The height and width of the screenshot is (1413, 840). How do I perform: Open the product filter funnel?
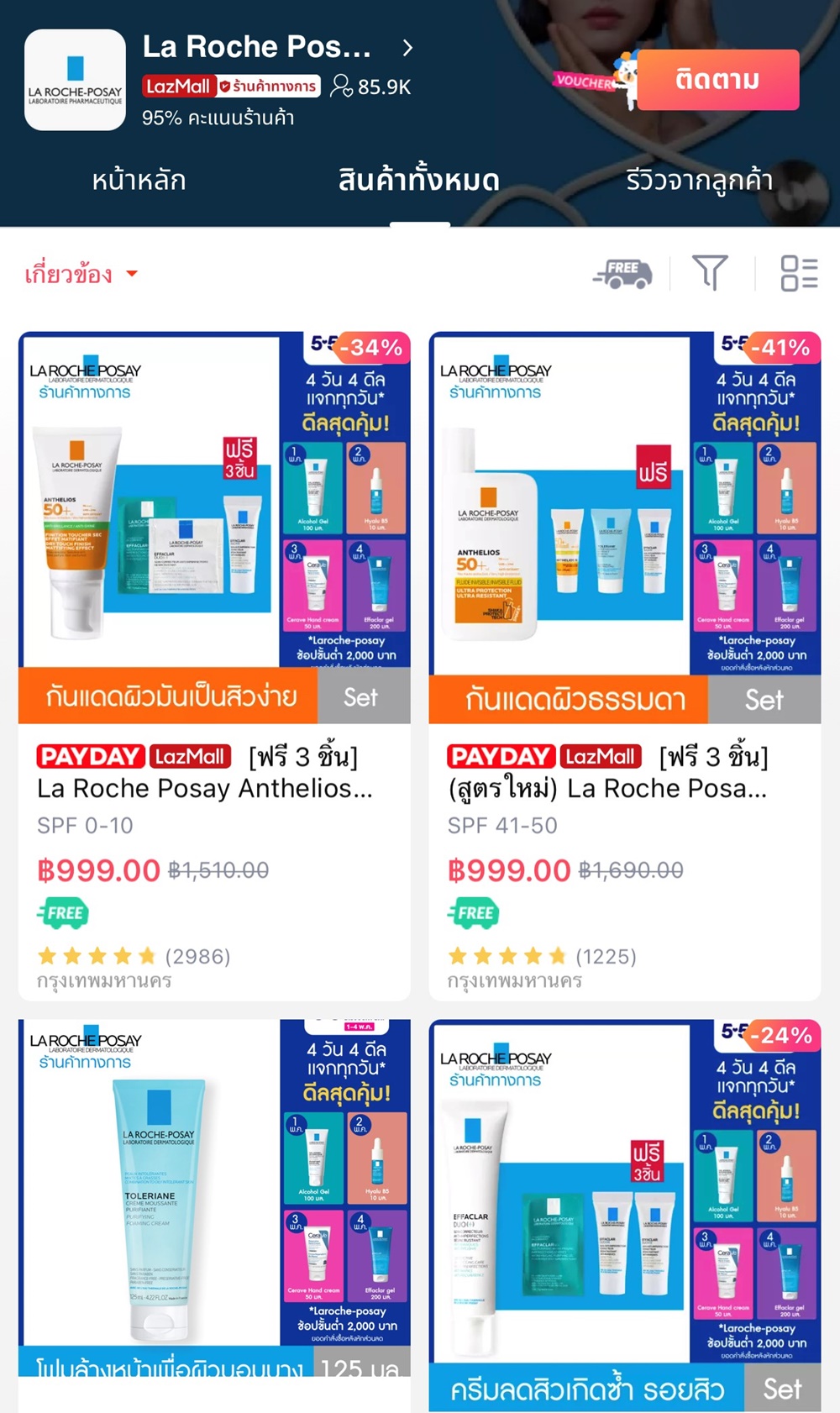pyautogui.click(x=710, y=273)
